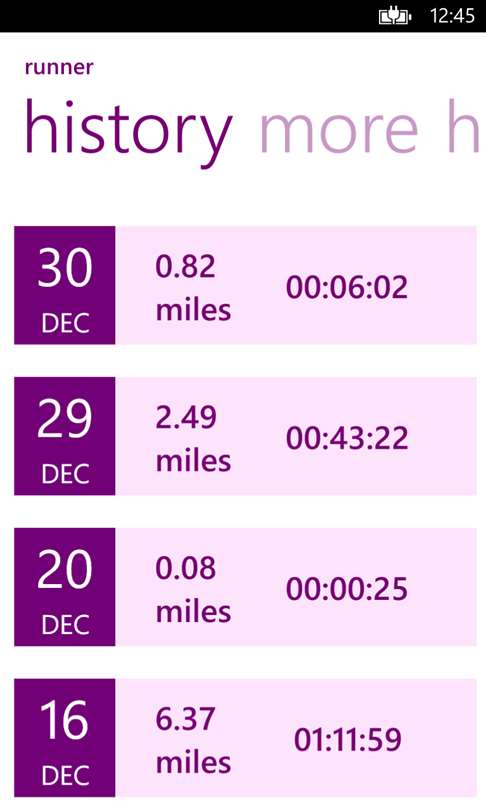Open the 29 Dec 2.49 miles run
This screenshot has height=810, width=486.
click(x=245, y=436)
